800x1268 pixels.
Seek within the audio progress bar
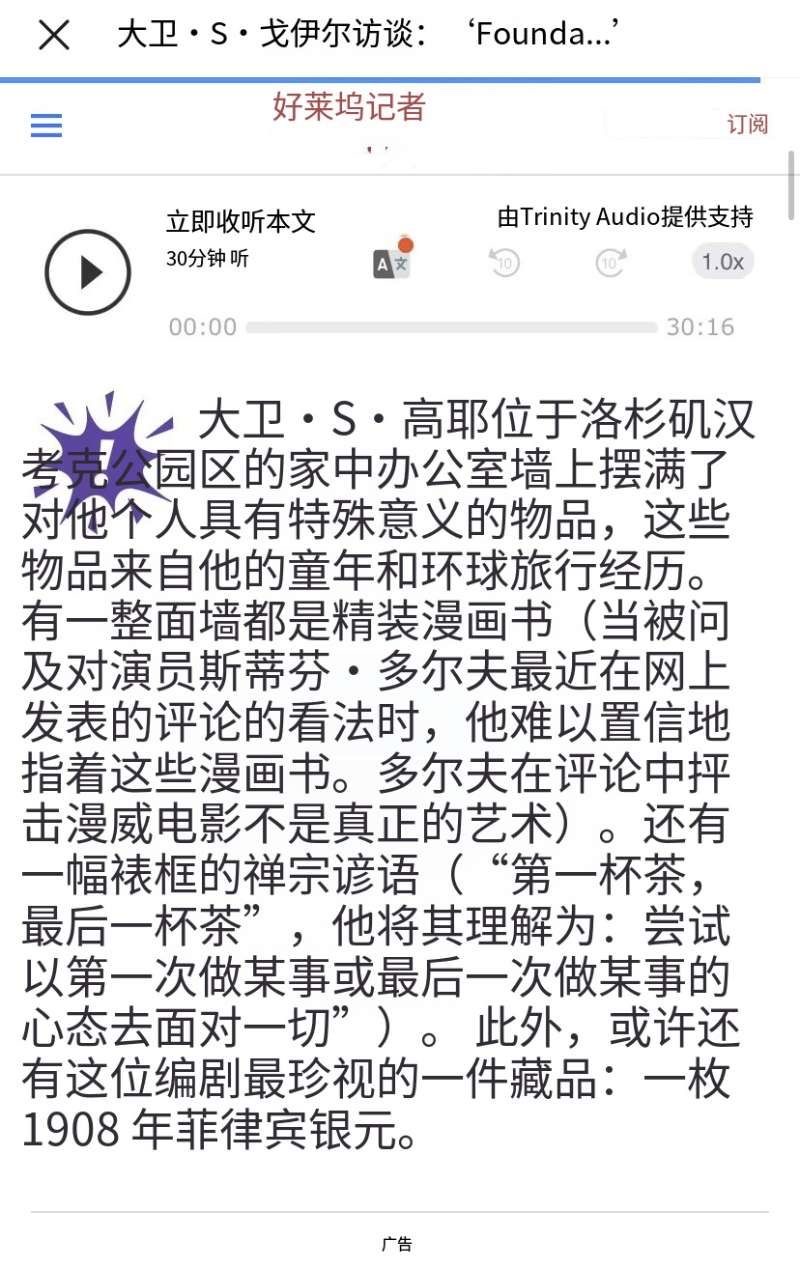[451, 327]
